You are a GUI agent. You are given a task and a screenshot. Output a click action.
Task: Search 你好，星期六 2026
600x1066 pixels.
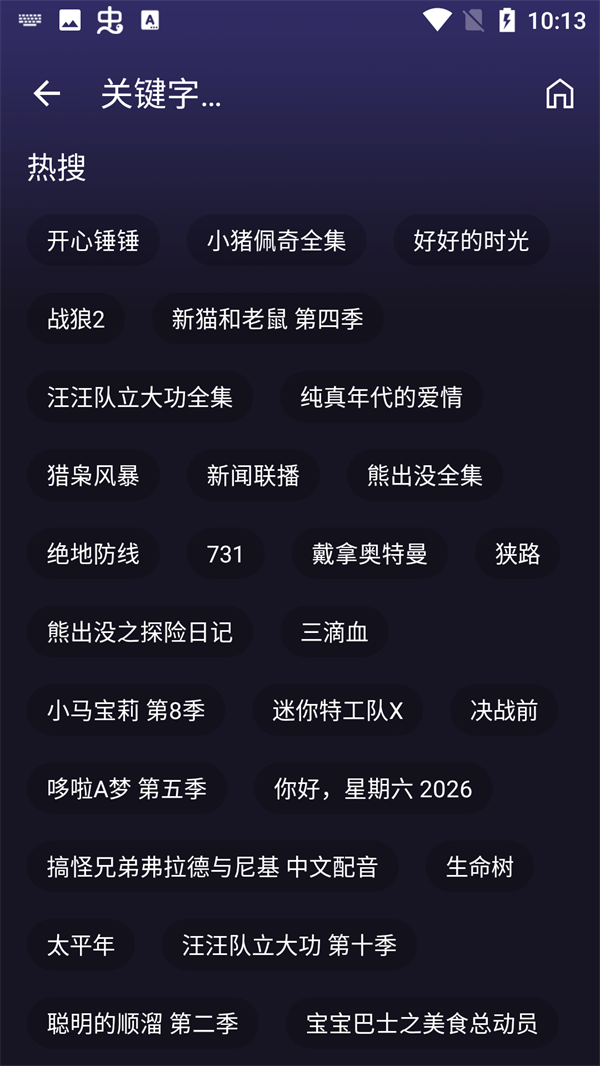point(373,789)
